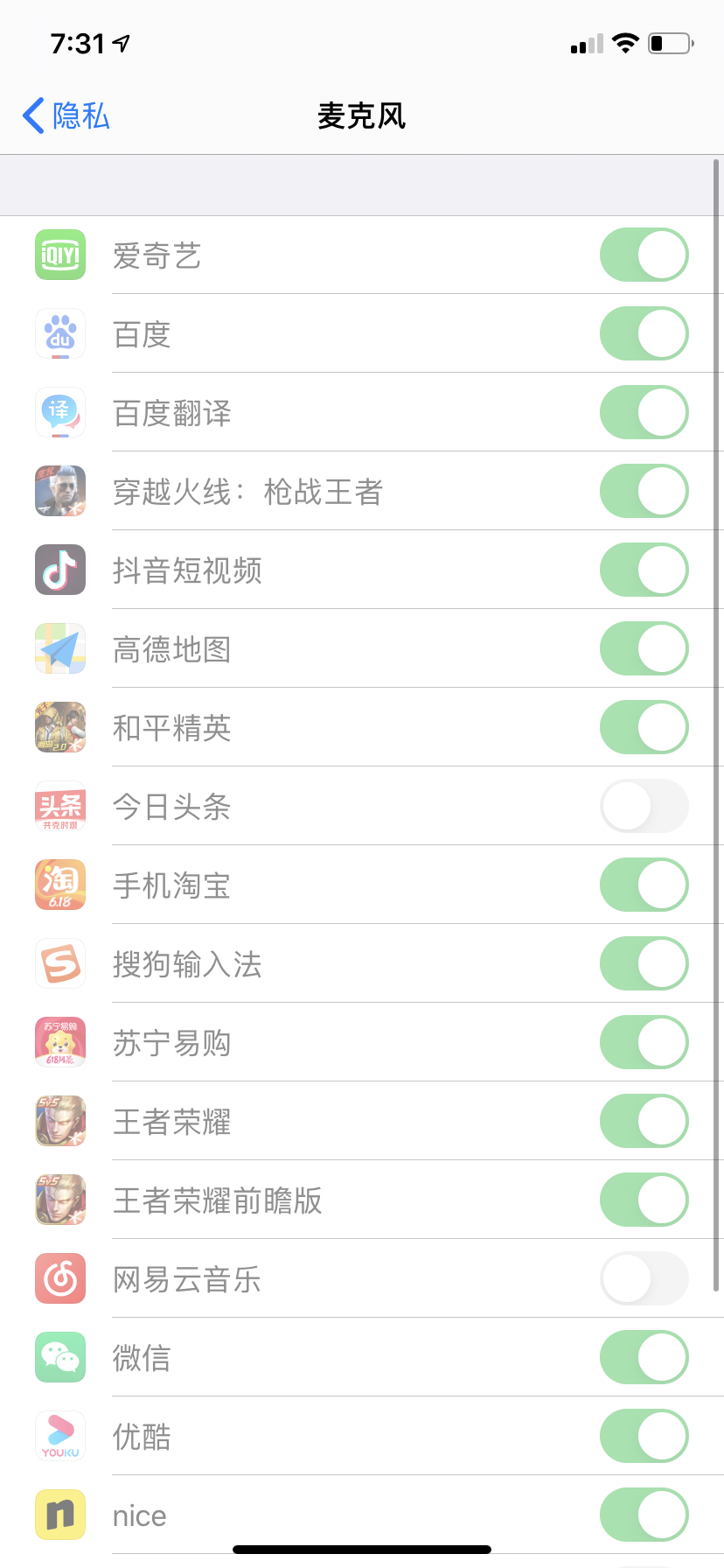Disable 手机淘宝 microphone switch
The image size is (724, 1568).
(x=644, y=885)
